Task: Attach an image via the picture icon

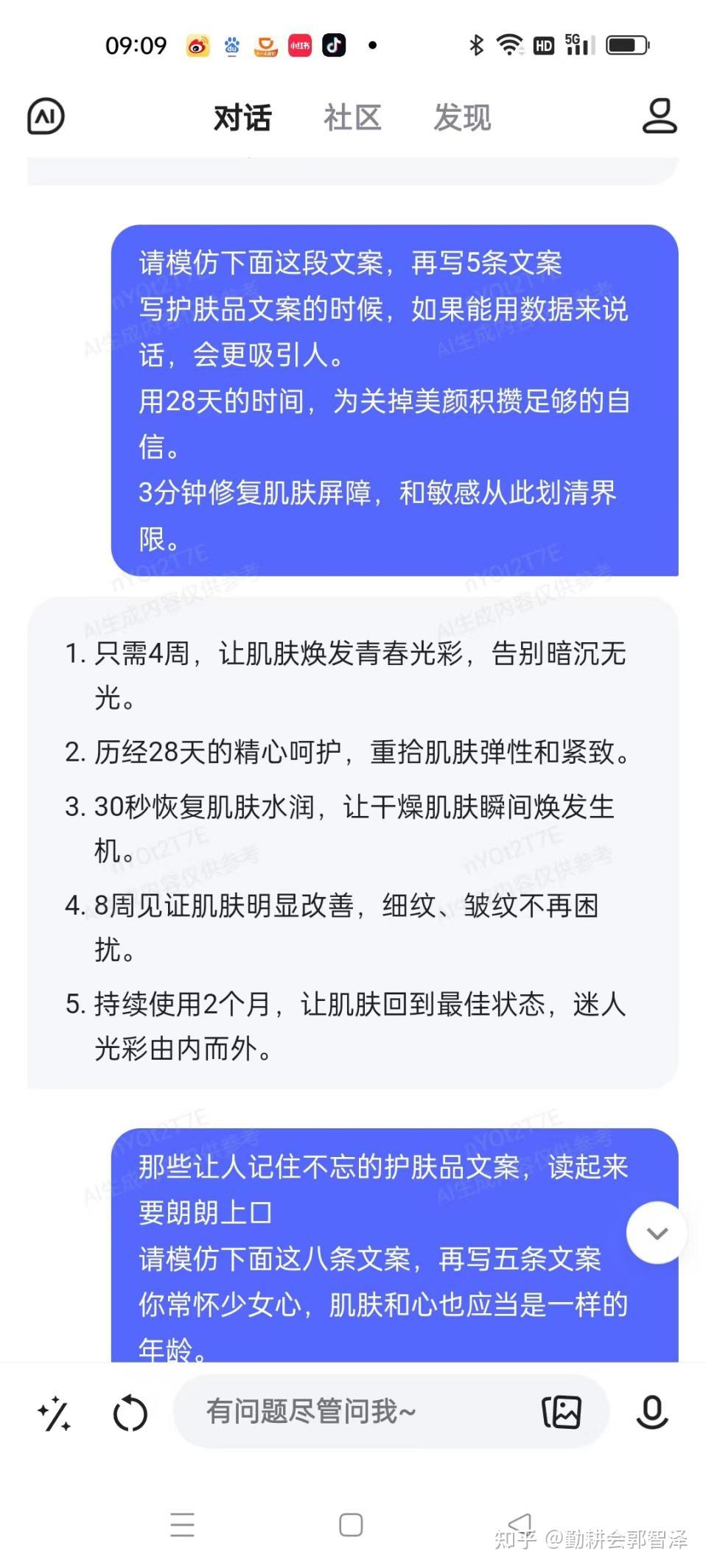Action: point(562,1412)
